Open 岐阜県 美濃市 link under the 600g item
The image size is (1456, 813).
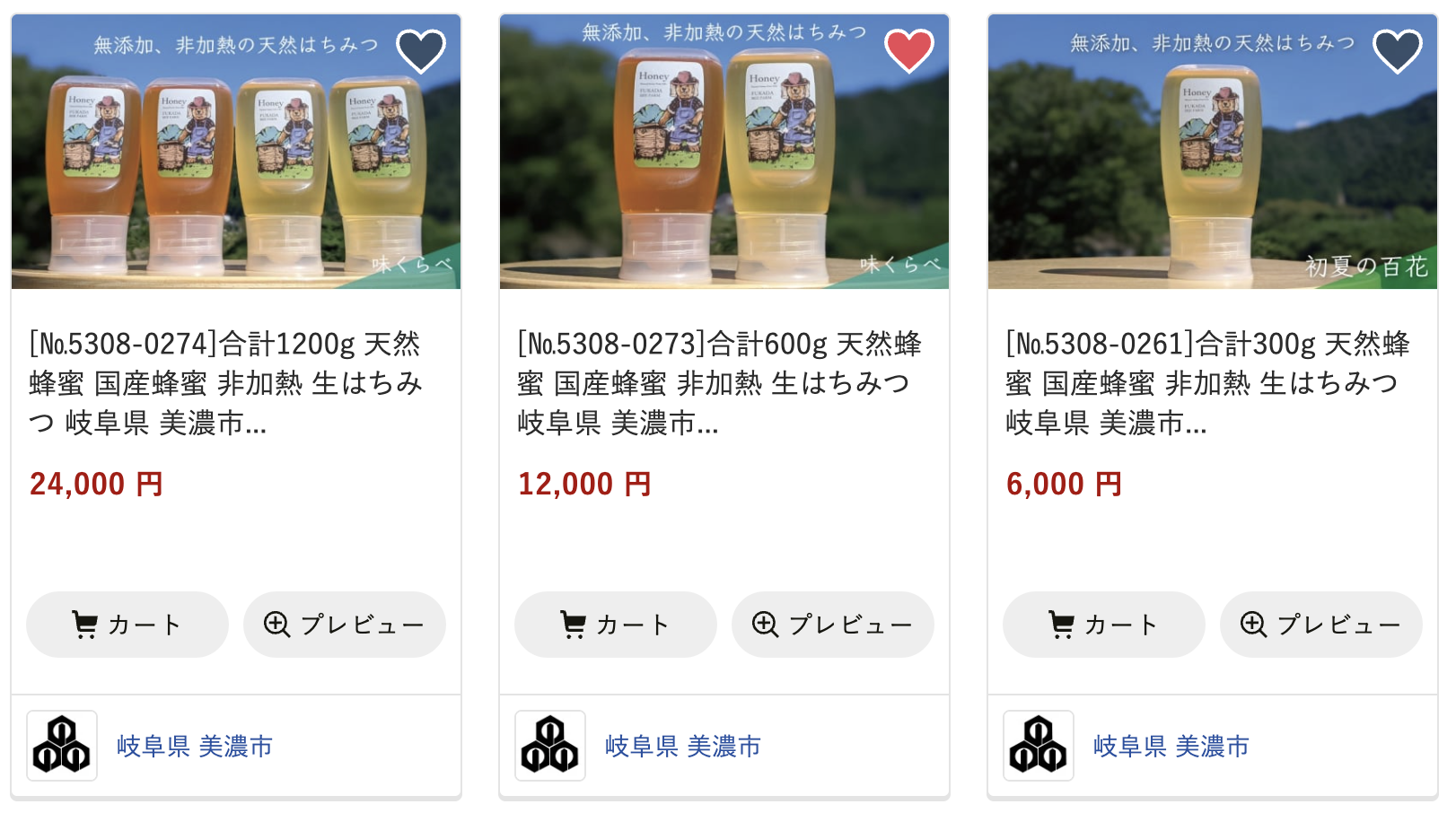pos(683,747)
